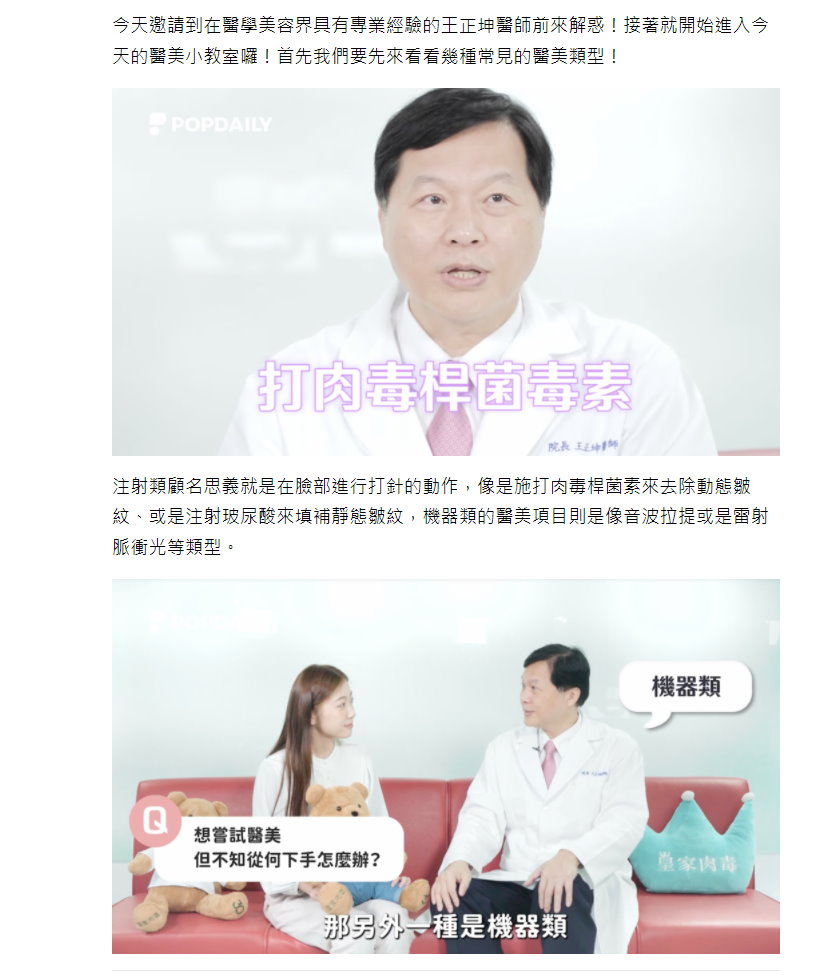Open the sofa interview image captioned 機器類
Screen dimensions: 818x979
point(445,766)
